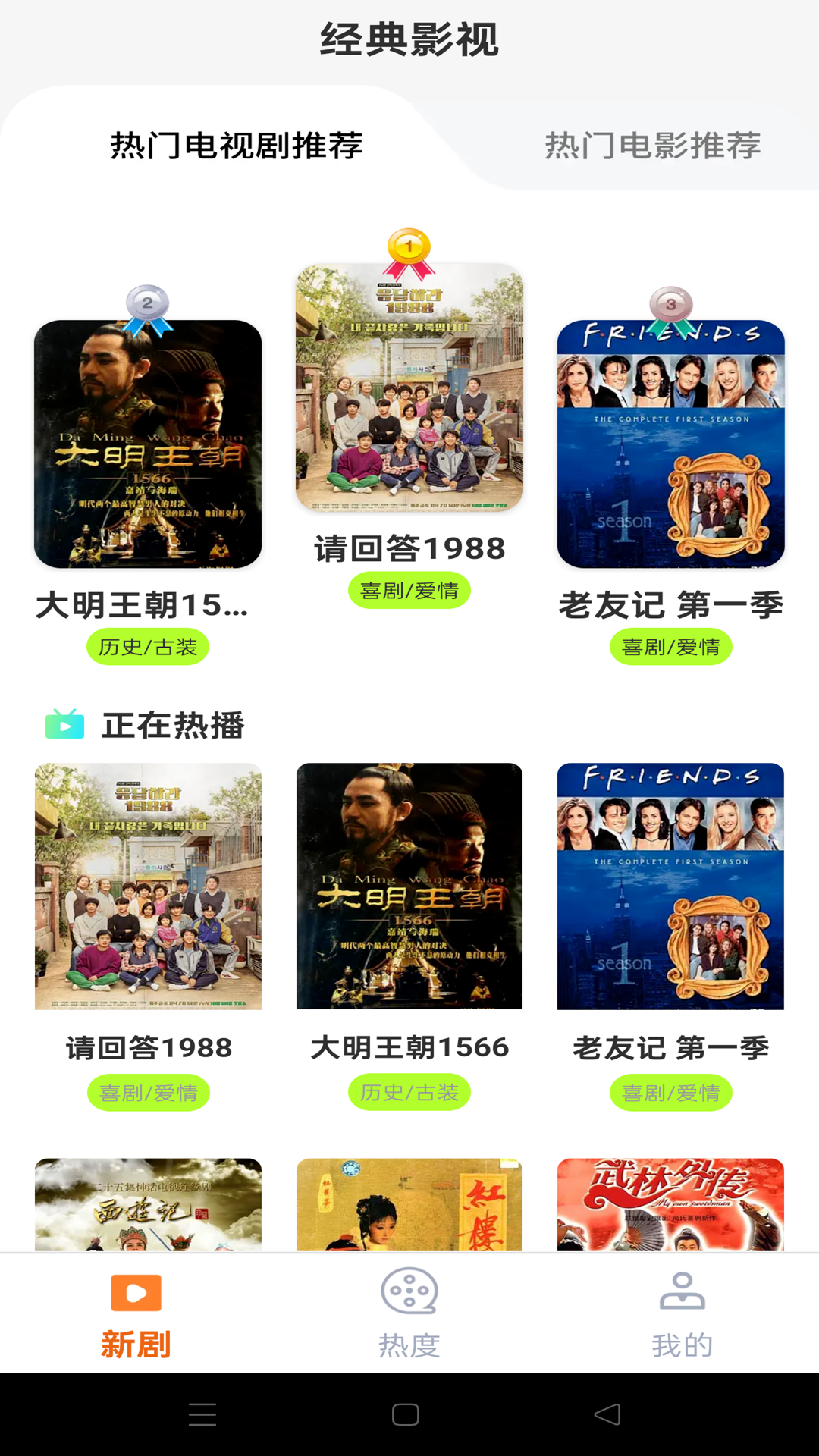Open third-ranked 老友记 第一季 with bronze medal
Viewport: 819px width, 1456px height.
click(670, 444)
